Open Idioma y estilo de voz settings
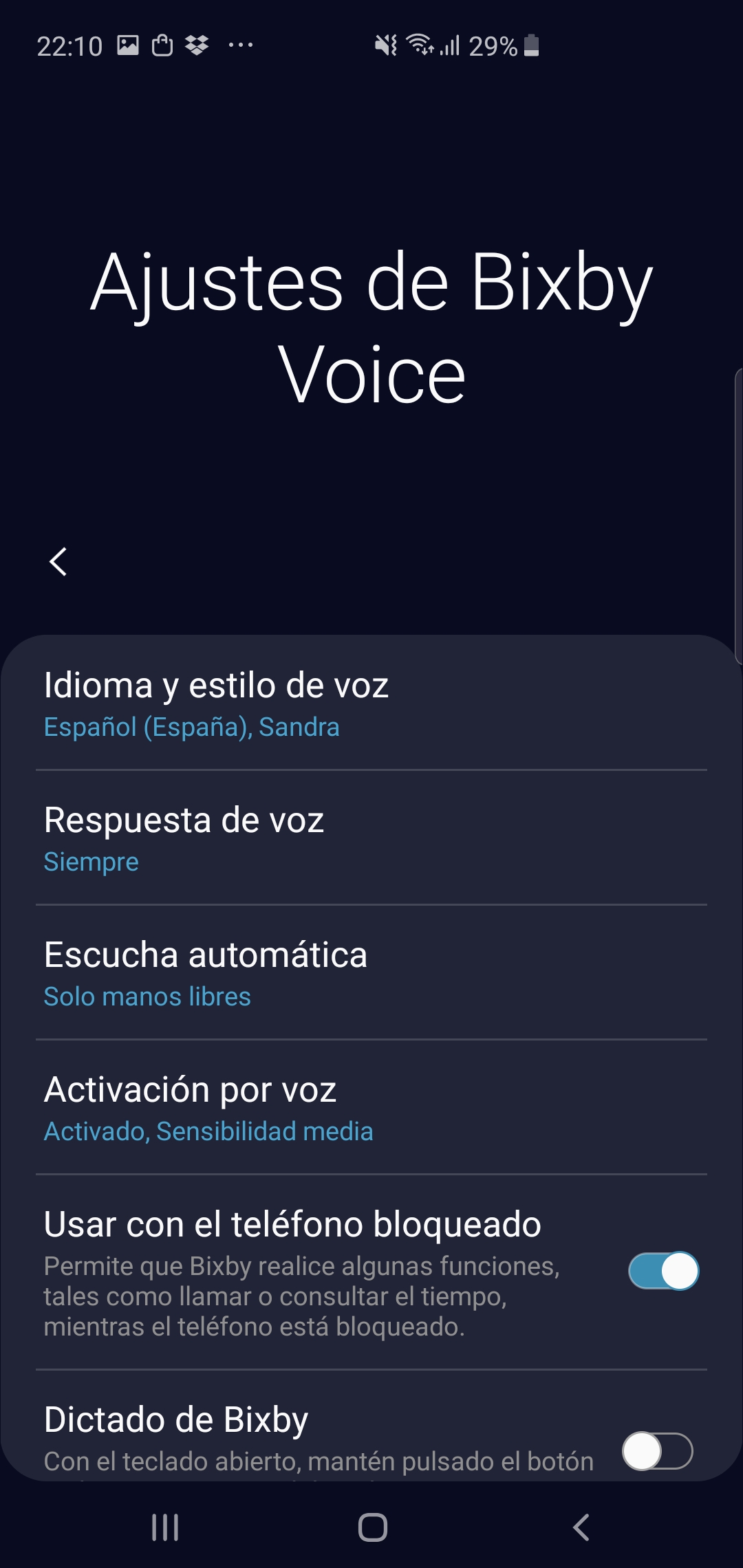The height and width of the screenshot is (1568, 743). 371,704
